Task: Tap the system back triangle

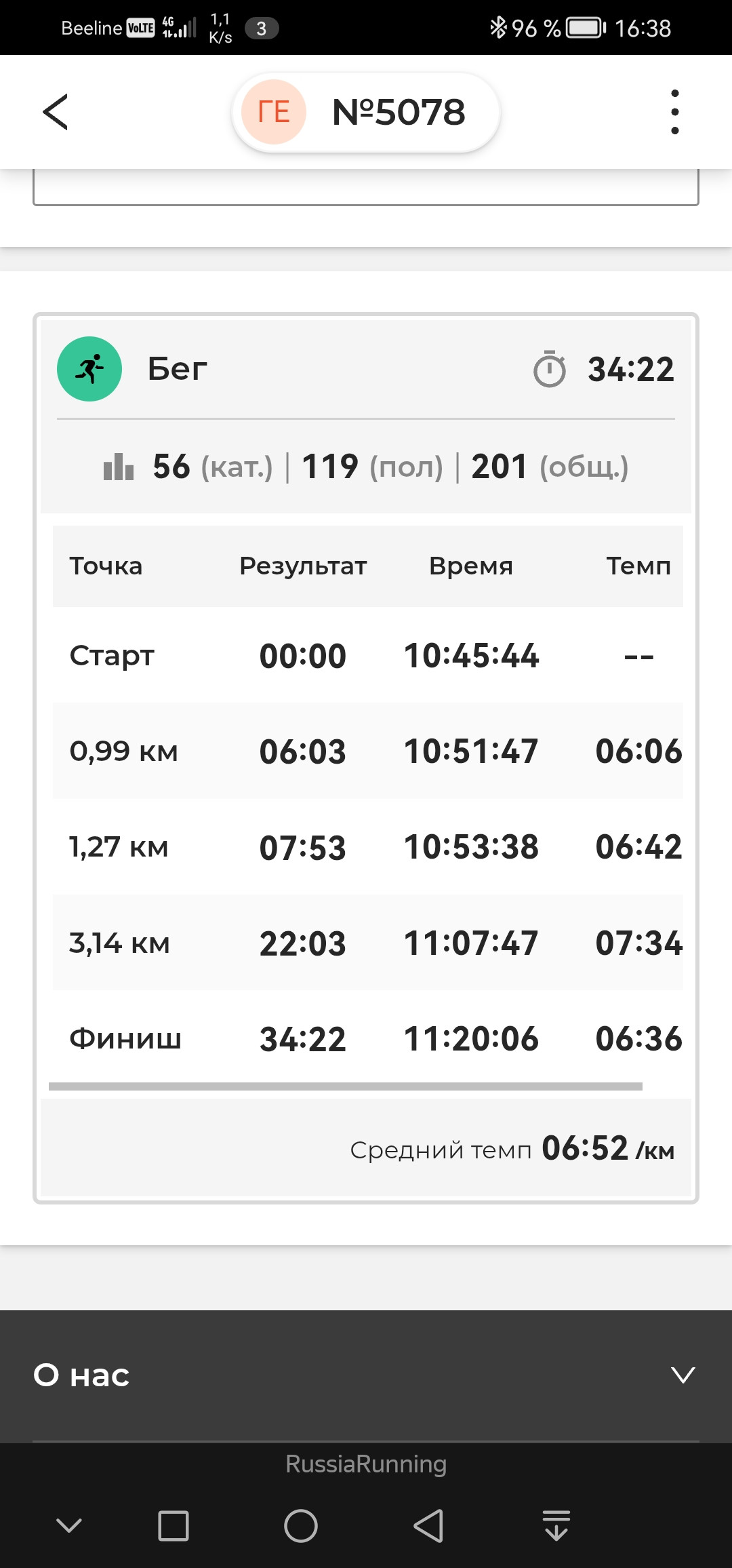Action: 428,1526
